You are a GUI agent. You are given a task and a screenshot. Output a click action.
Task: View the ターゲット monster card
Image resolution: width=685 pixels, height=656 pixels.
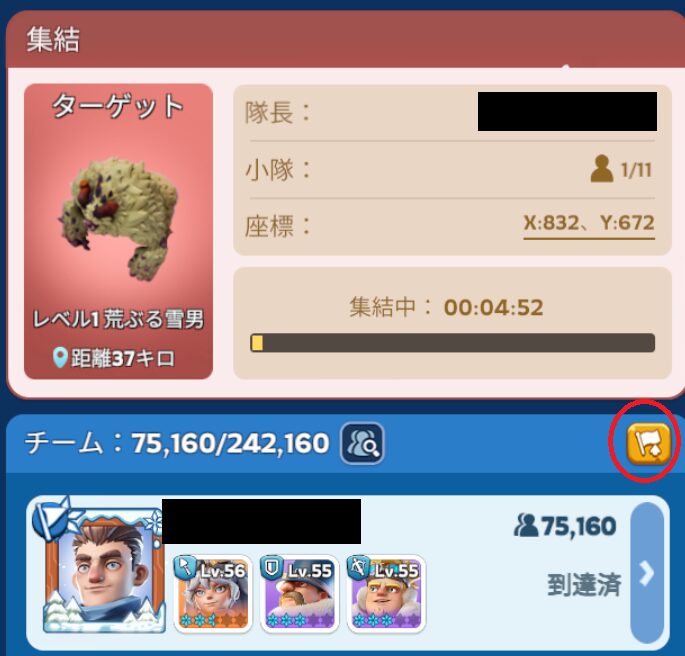[x=118, y=231]
